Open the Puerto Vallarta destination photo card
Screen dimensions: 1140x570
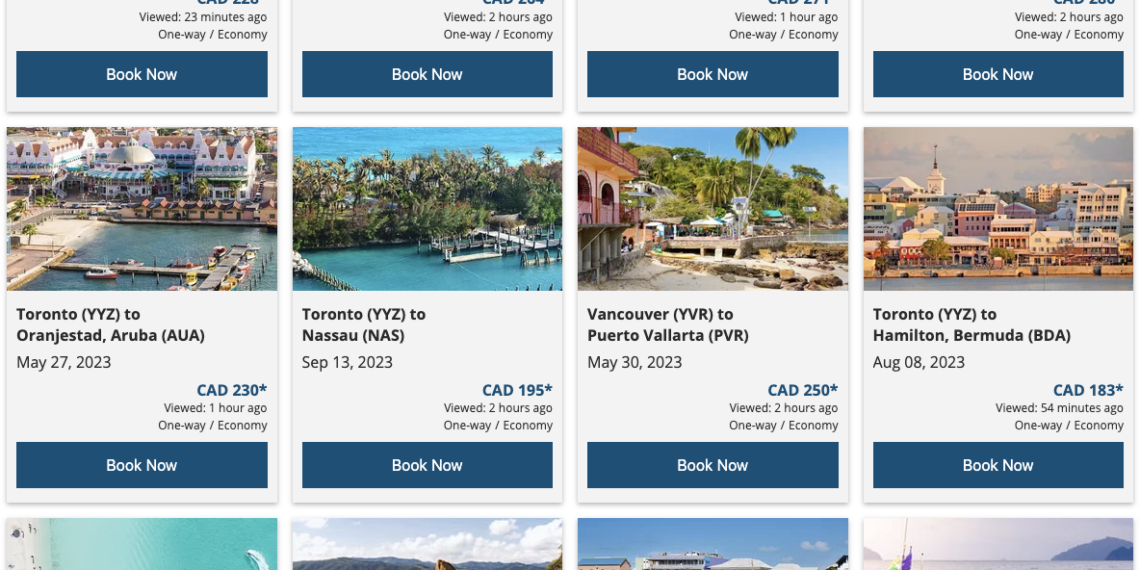tap(712, 208)
